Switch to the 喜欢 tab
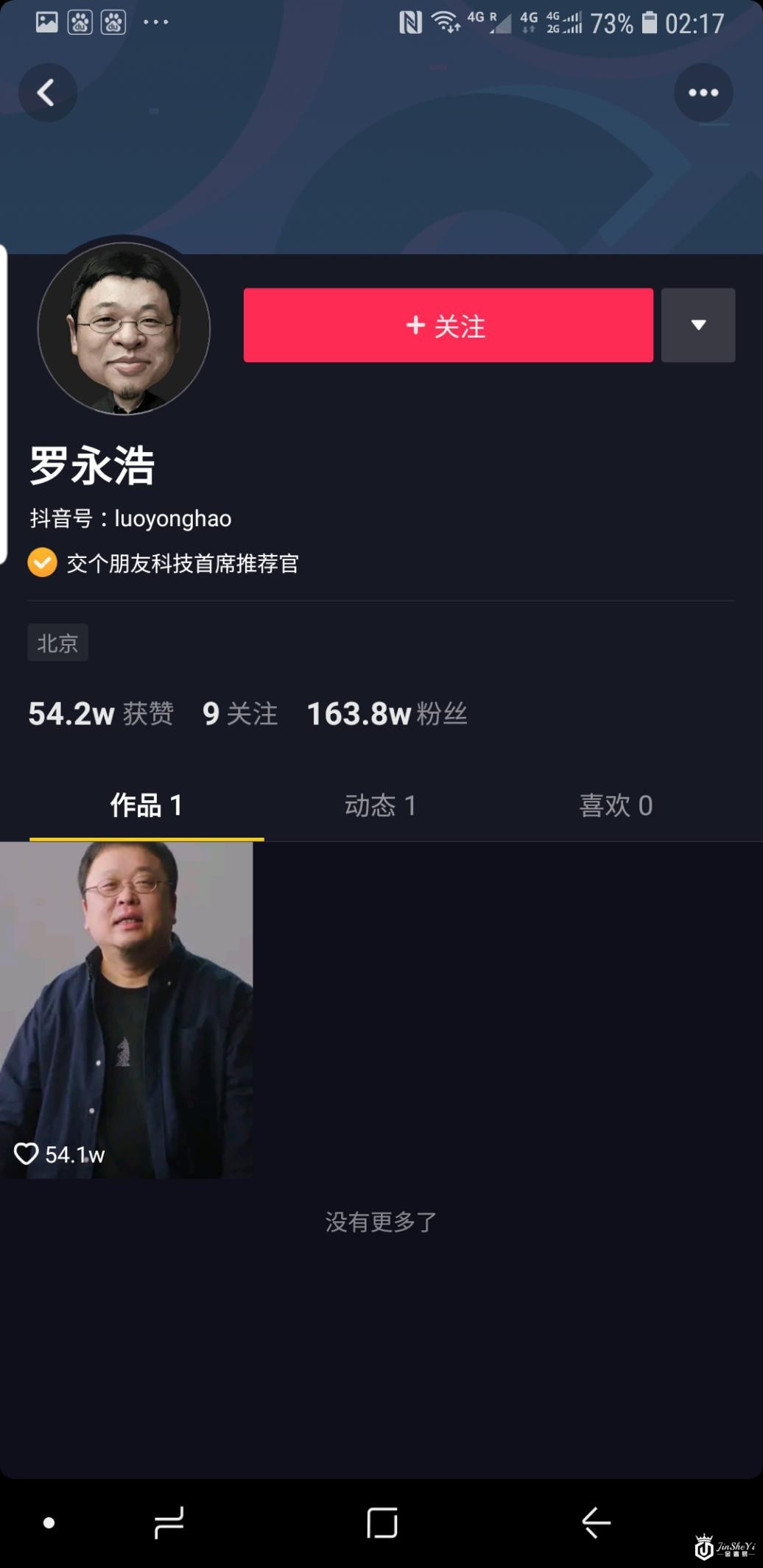The height and width of the screenshot is (1568, 763). tap(616, 805)
